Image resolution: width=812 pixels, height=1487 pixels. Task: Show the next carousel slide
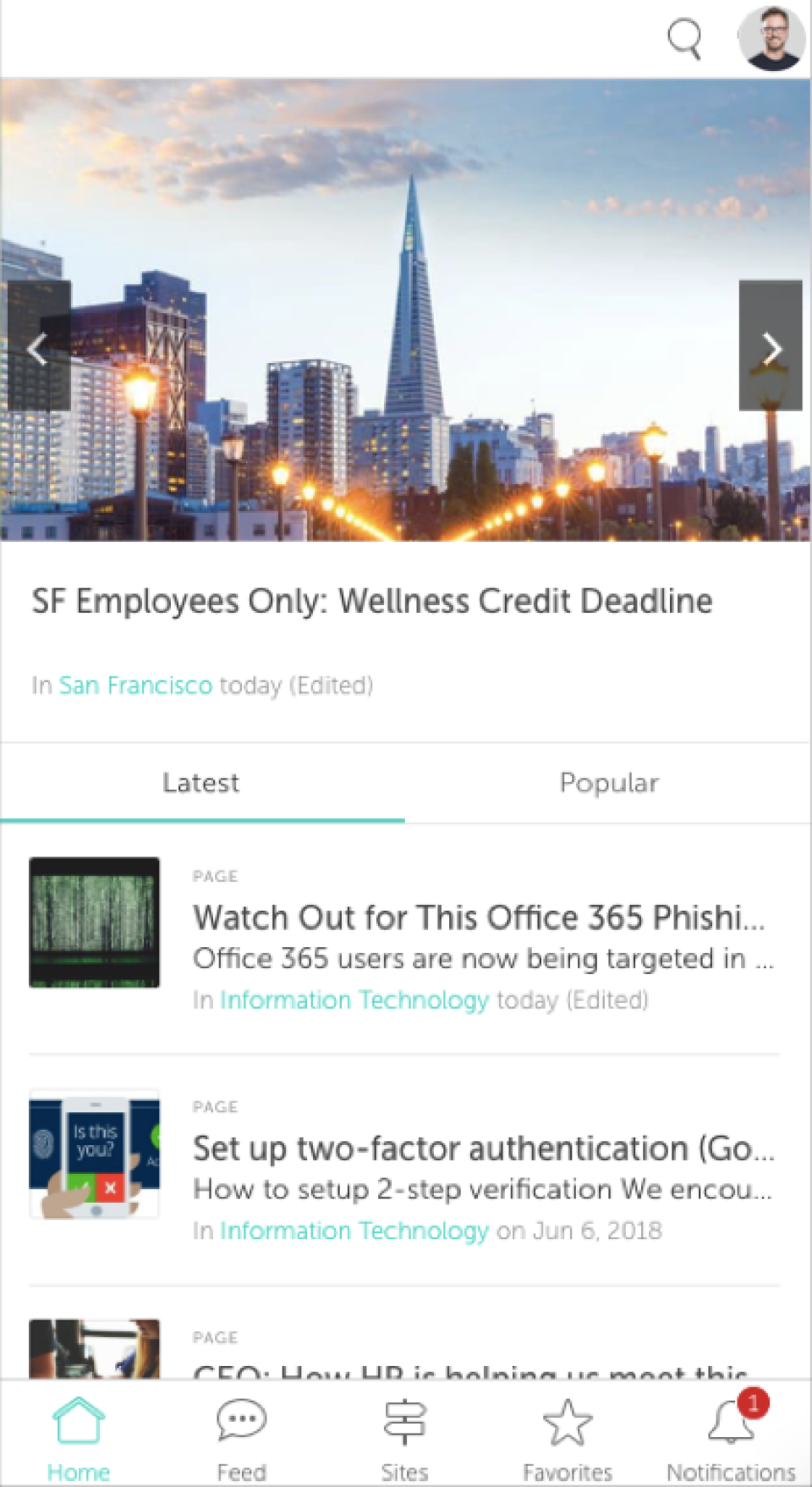(x=771, y=347)
